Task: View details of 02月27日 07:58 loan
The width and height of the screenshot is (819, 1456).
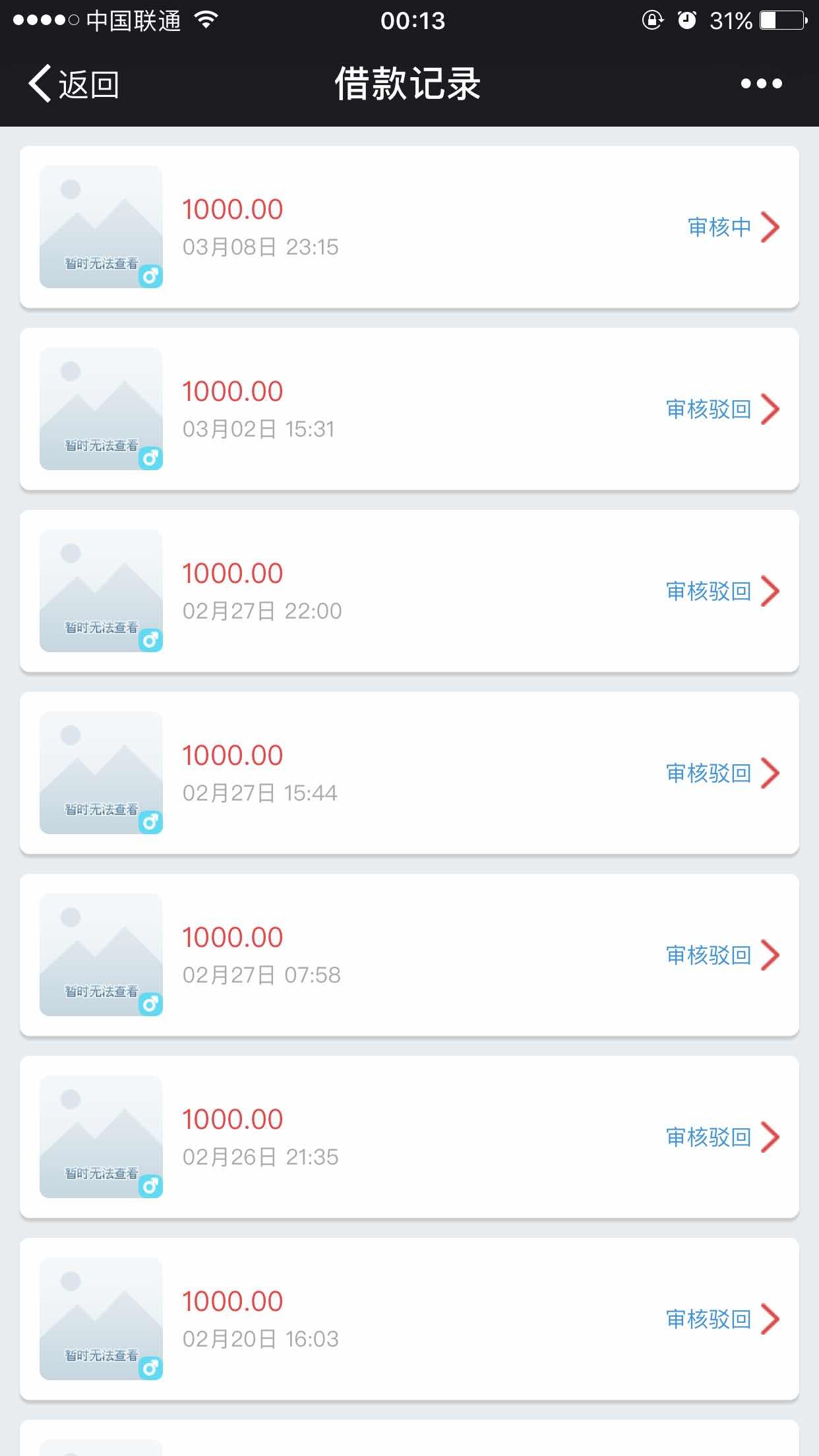Action: click(409, 955)
